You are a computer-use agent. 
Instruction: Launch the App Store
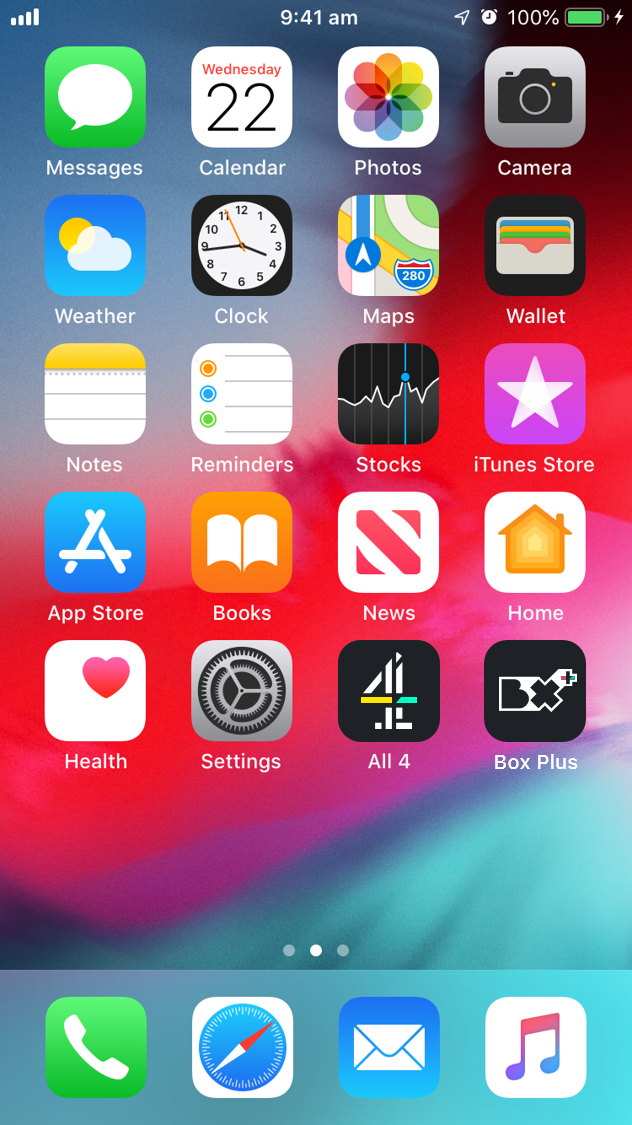pos(95,542)
